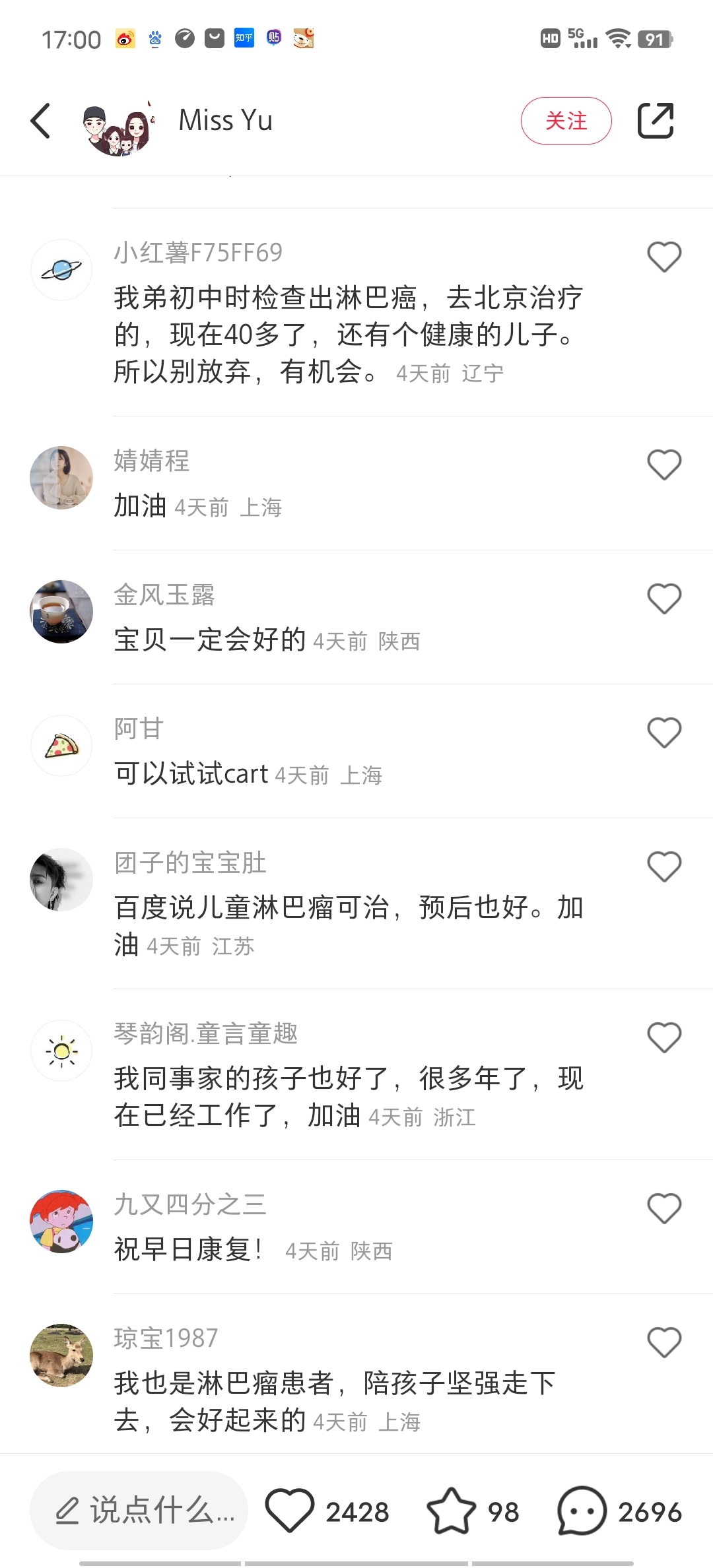Viewport: 713px width, 1568px height.
Task: Open 婧婧程's profile picture
Action: (x=61, y=478)
